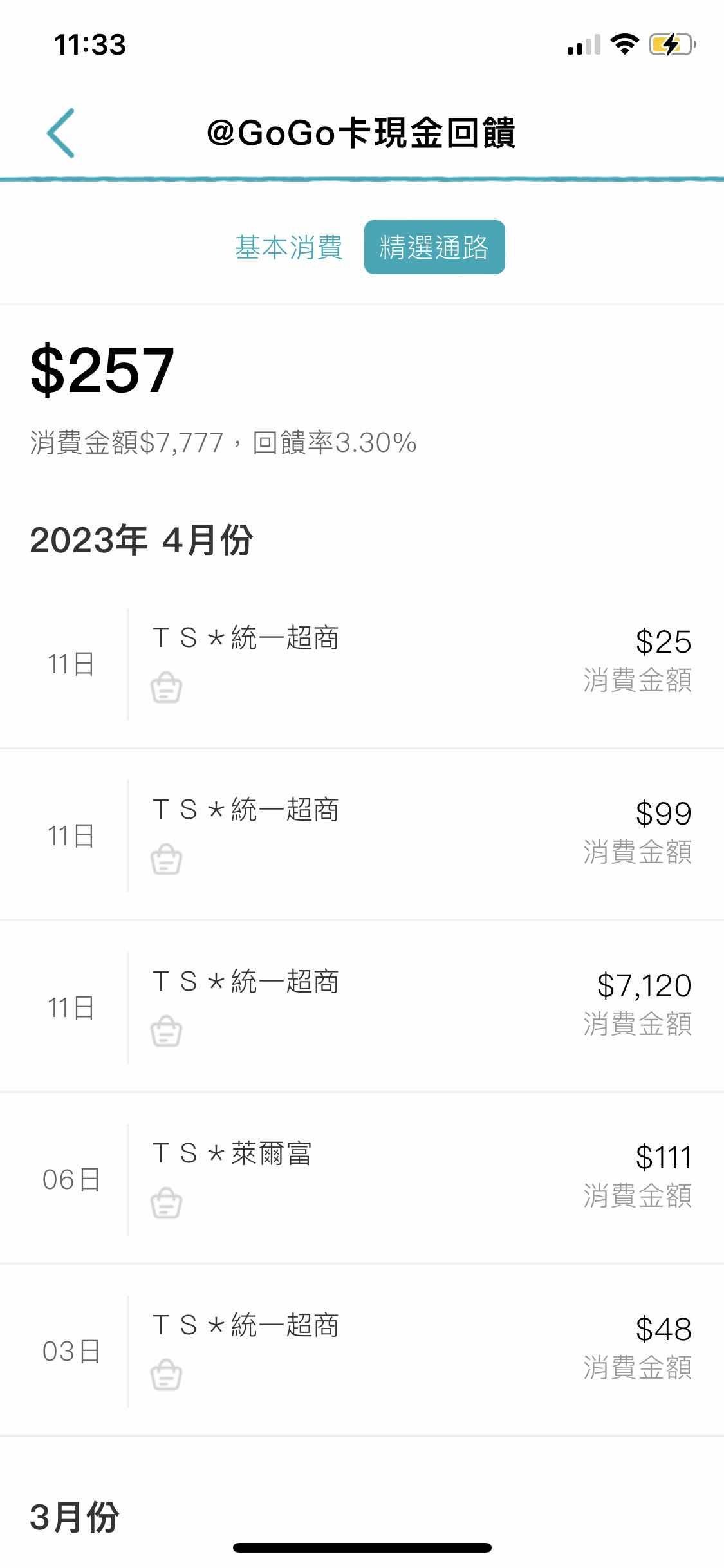Viewport: 724px width, 1568px height.
Task: Switch to the 基本消費 tab
Action: (x=288, y=248)
